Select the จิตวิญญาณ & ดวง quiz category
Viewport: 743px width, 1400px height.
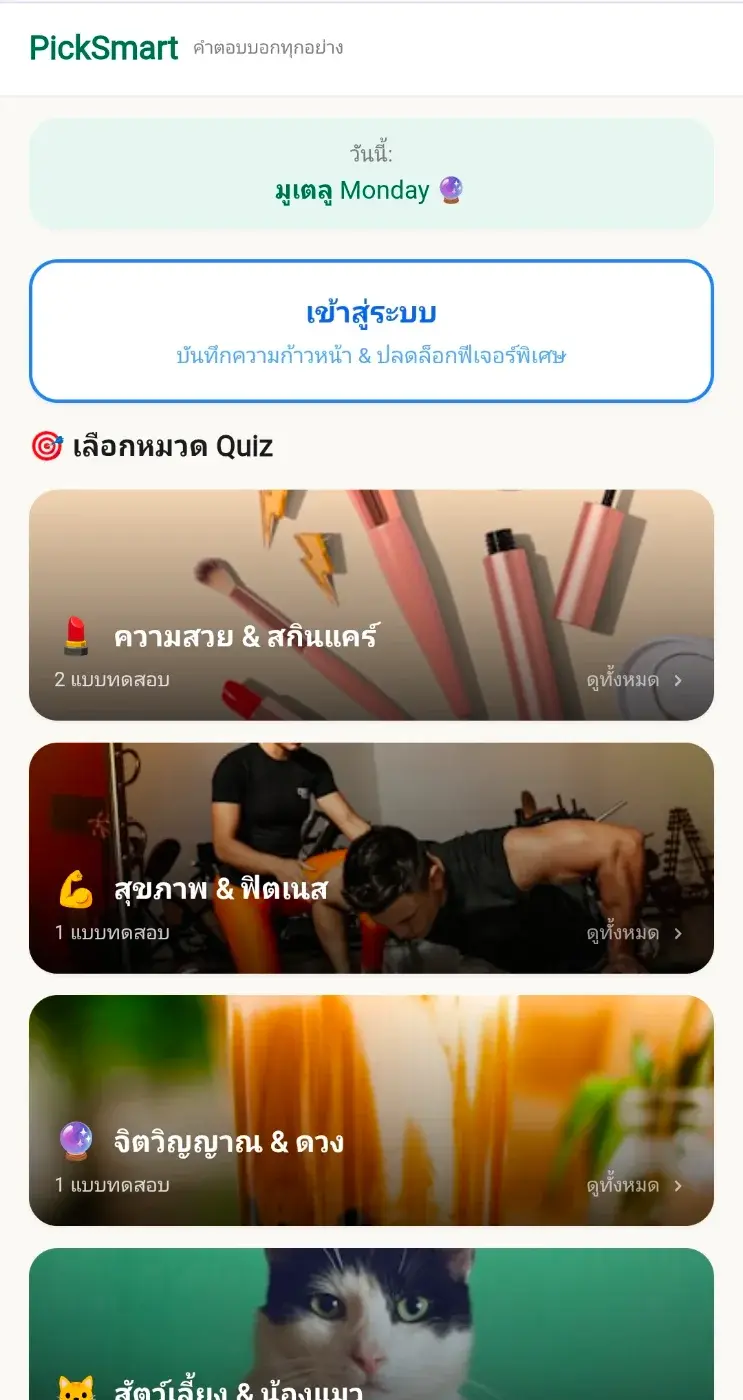[x=371, y=1110]
